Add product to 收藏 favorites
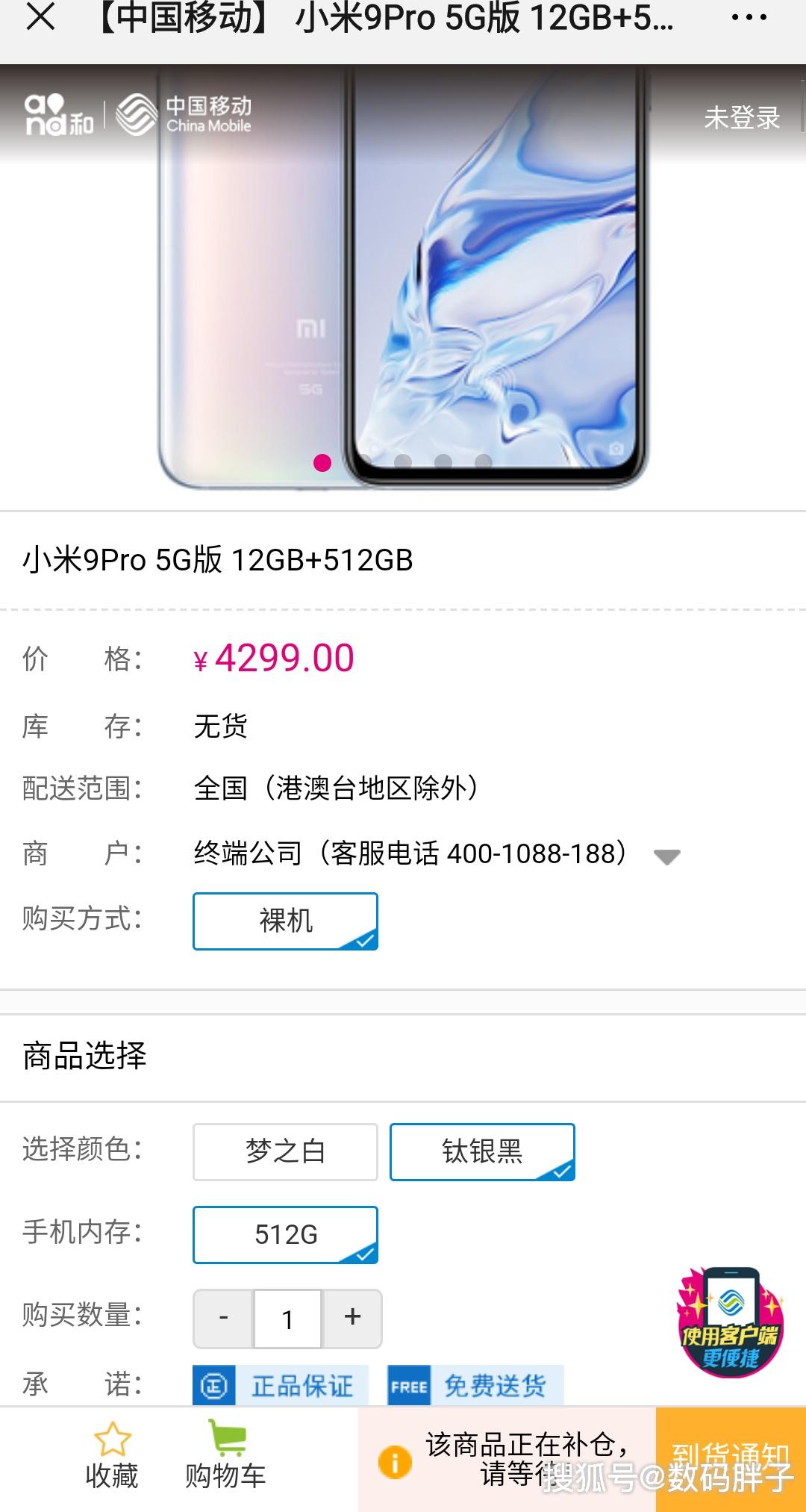The width and height of the screenshot is (806, 1512). (x=112, y=1456)
